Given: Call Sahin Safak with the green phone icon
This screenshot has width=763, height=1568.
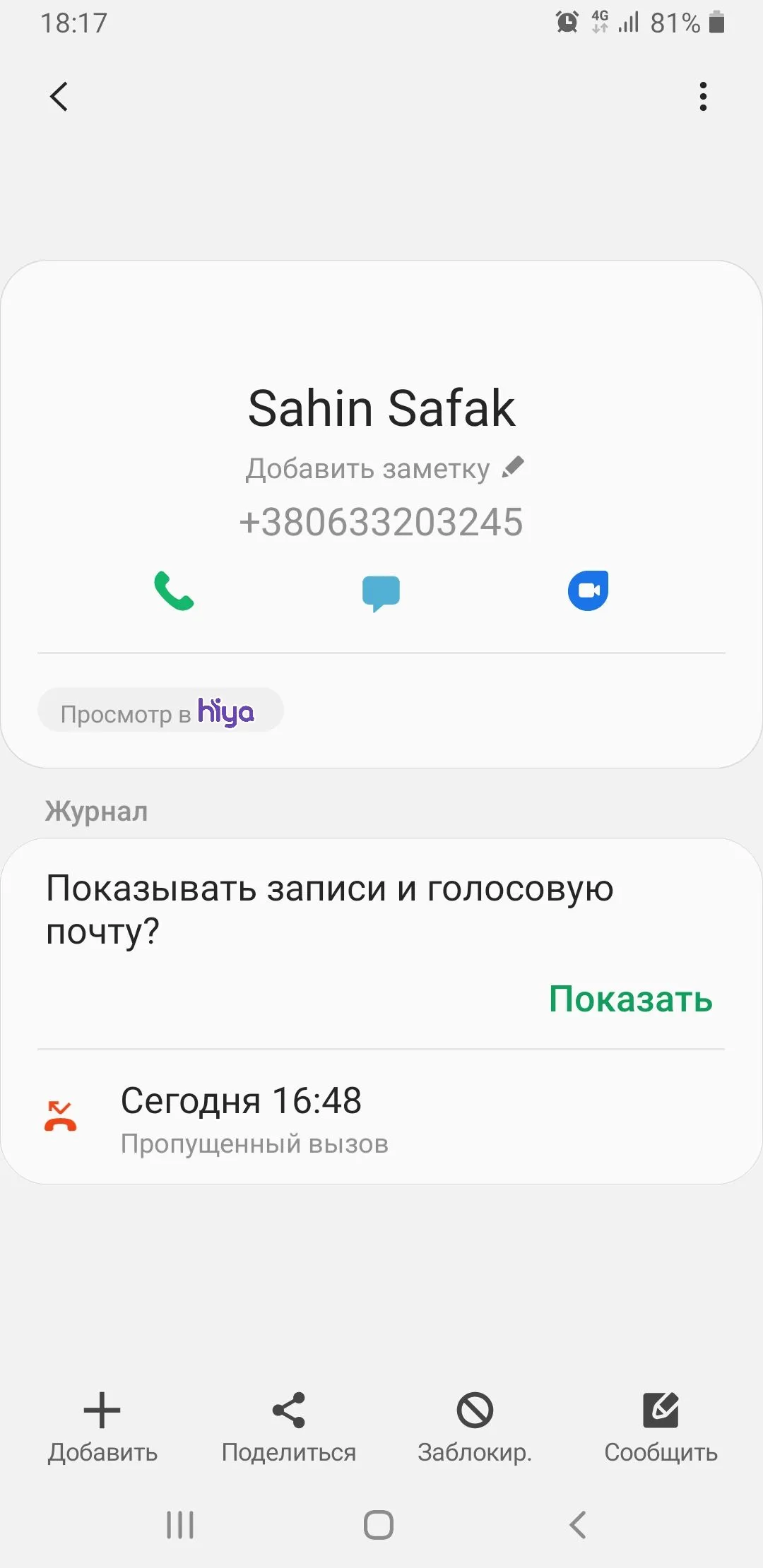Looking at the screenshot, I should pos(174,590).
